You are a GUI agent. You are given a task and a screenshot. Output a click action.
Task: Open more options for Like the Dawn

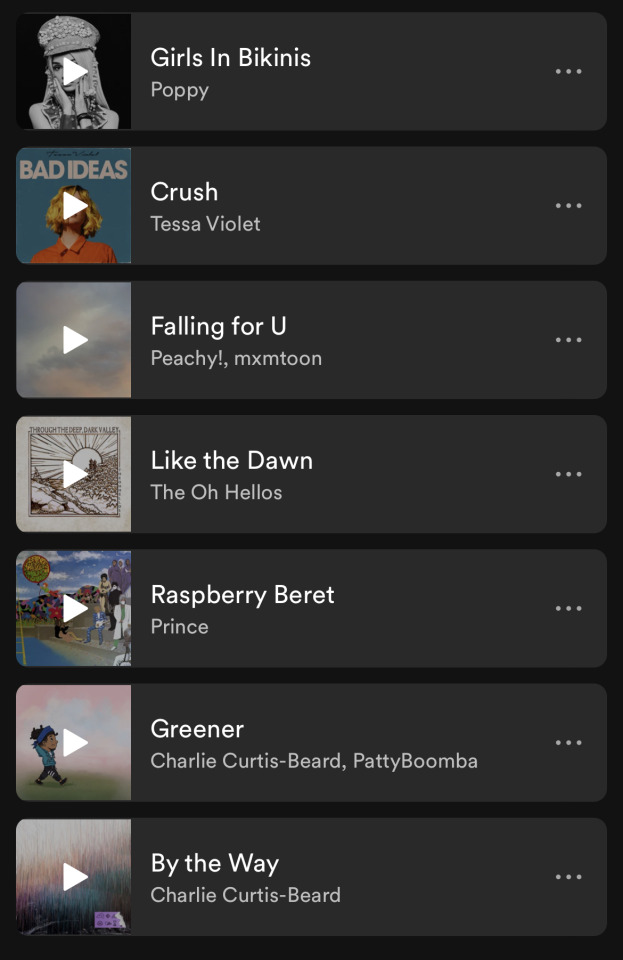568,474
